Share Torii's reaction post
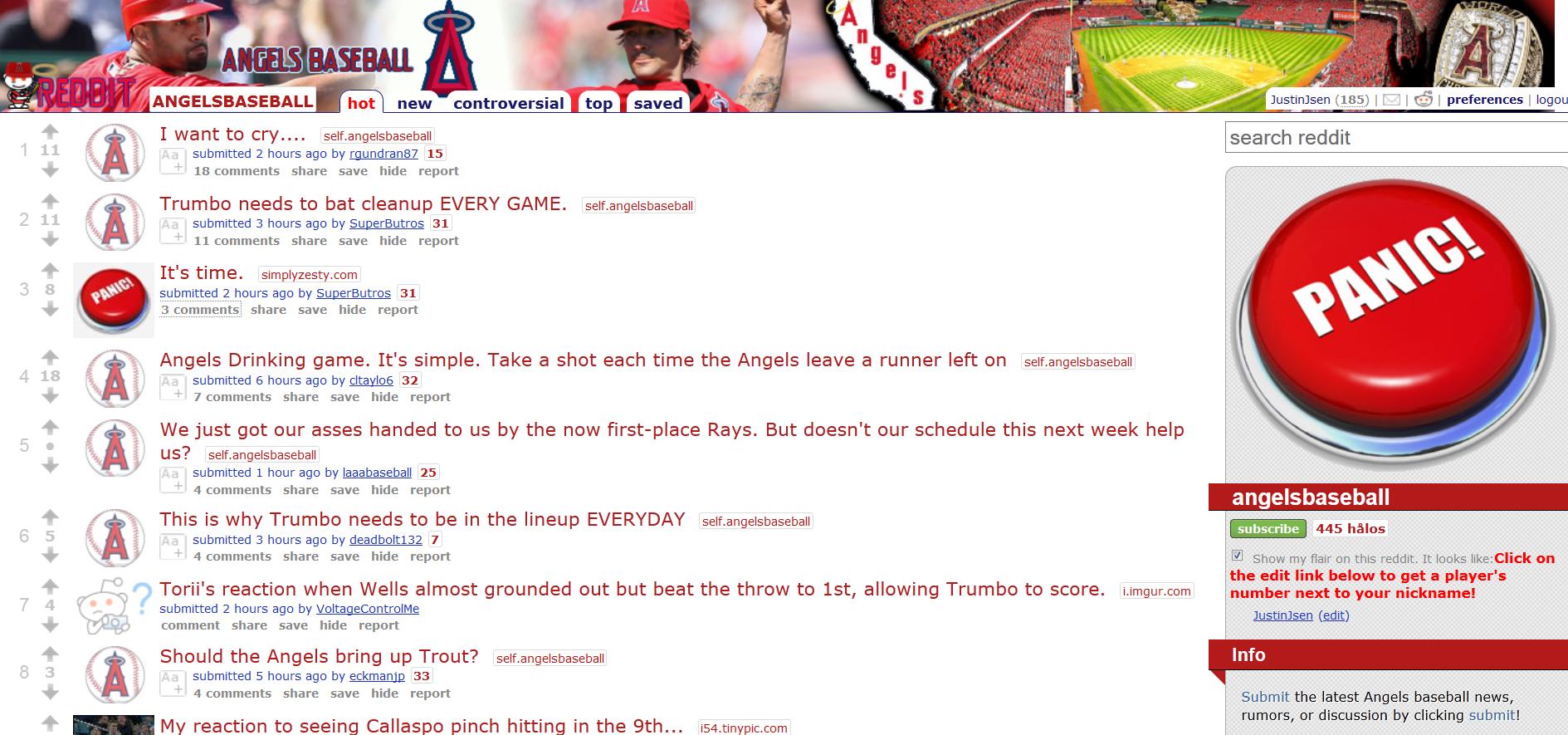This screenshot has height=735, width=1568. [x=249, y=625]
